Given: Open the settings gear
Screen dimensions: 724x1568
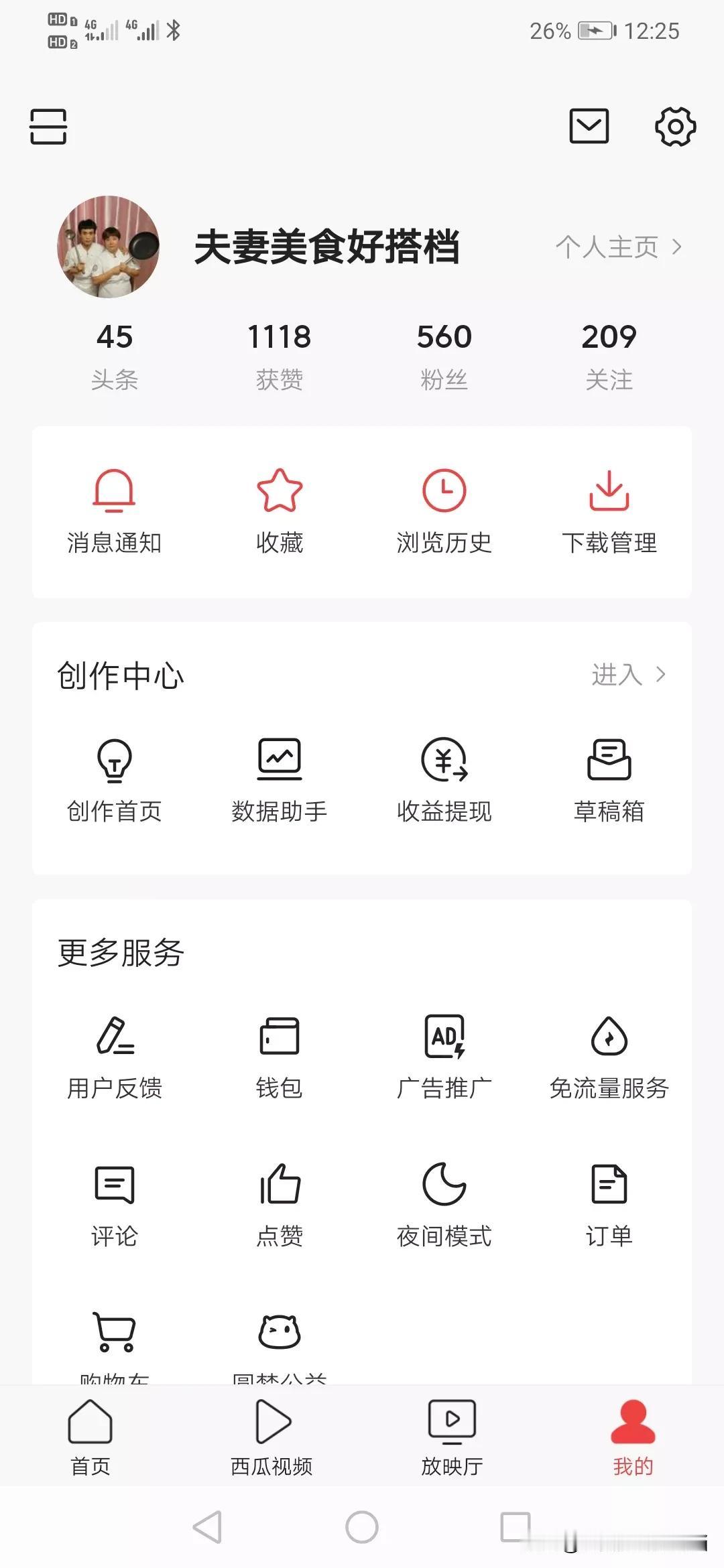Looking at the screenshot, I should [674, 126].
